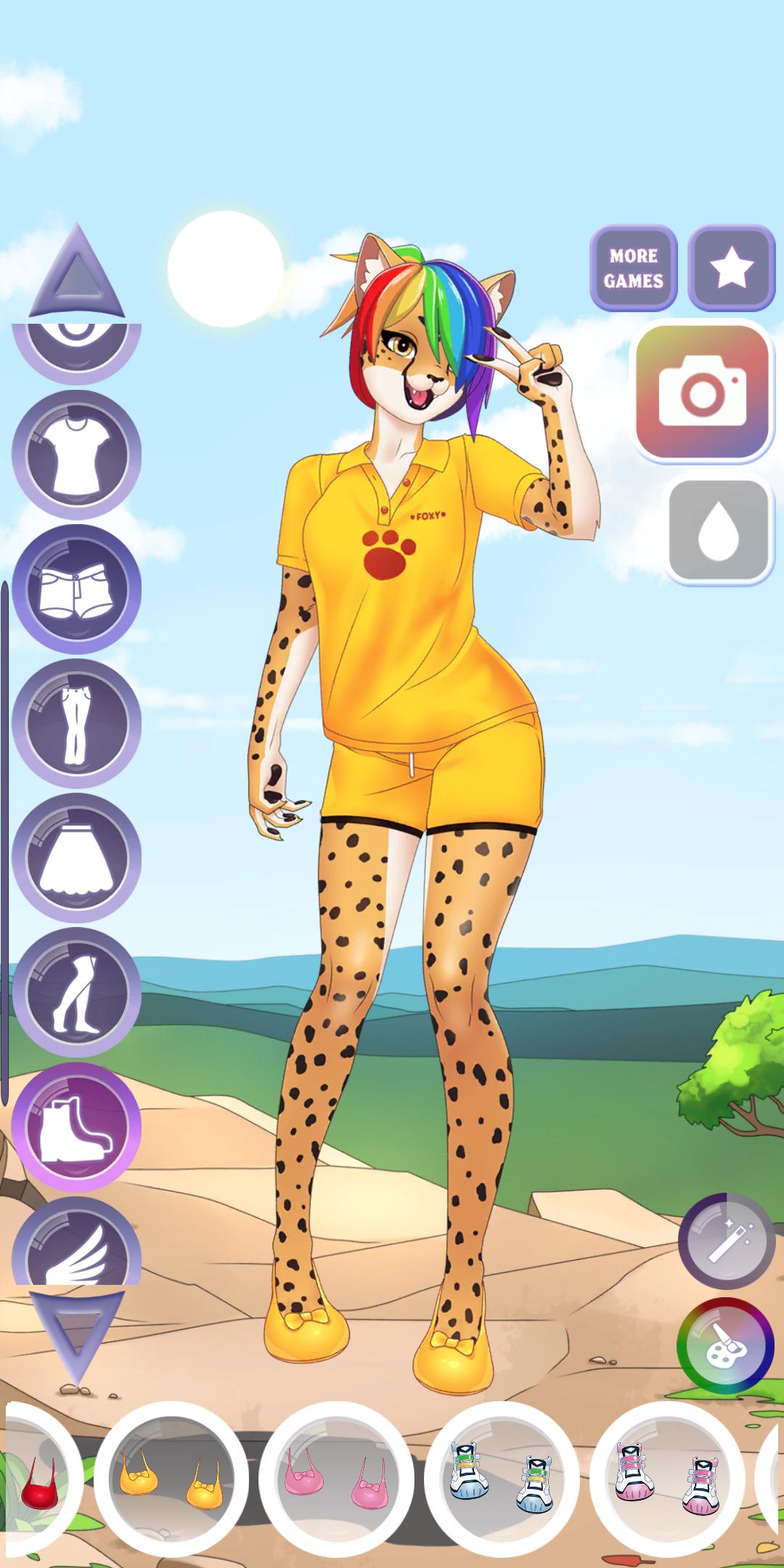Pick the pink bow shoes
The height and width of the screenshot is (1568, 784).
point(336,1479)
